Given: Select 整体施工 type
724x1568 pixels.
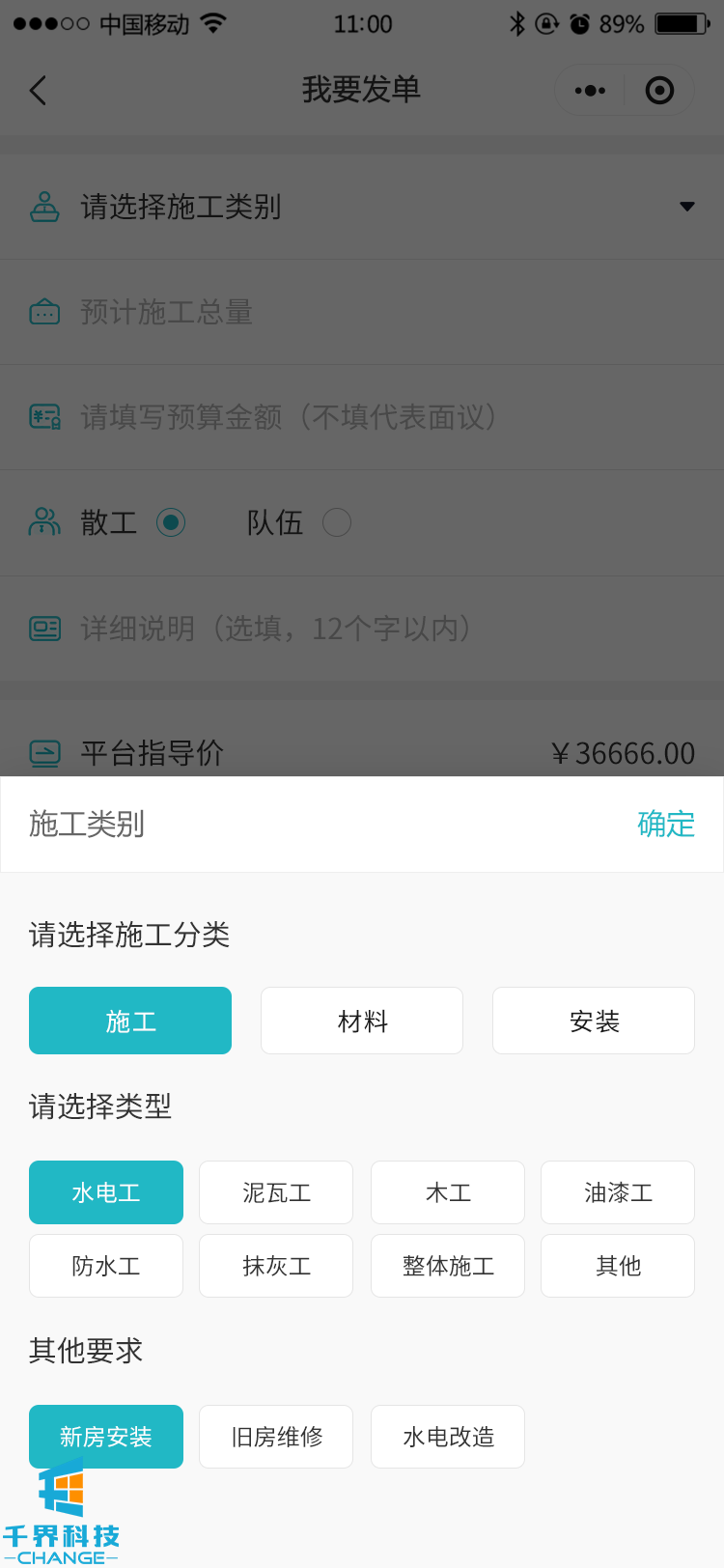Looking at the screenshot, I should (448, 1266).
